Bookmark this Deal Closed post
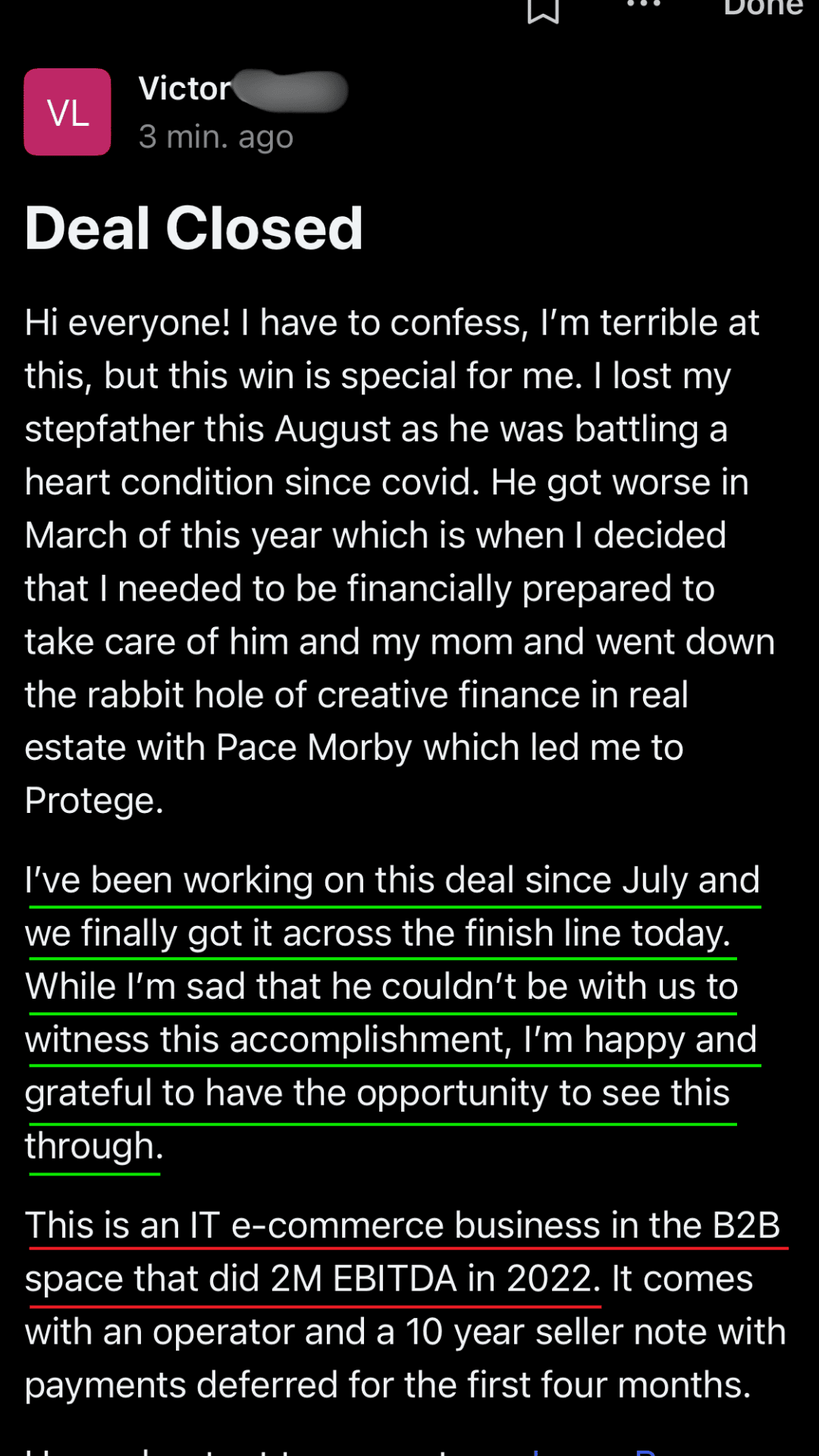The height and width of the screenshot is (1456, 819). 543,10
